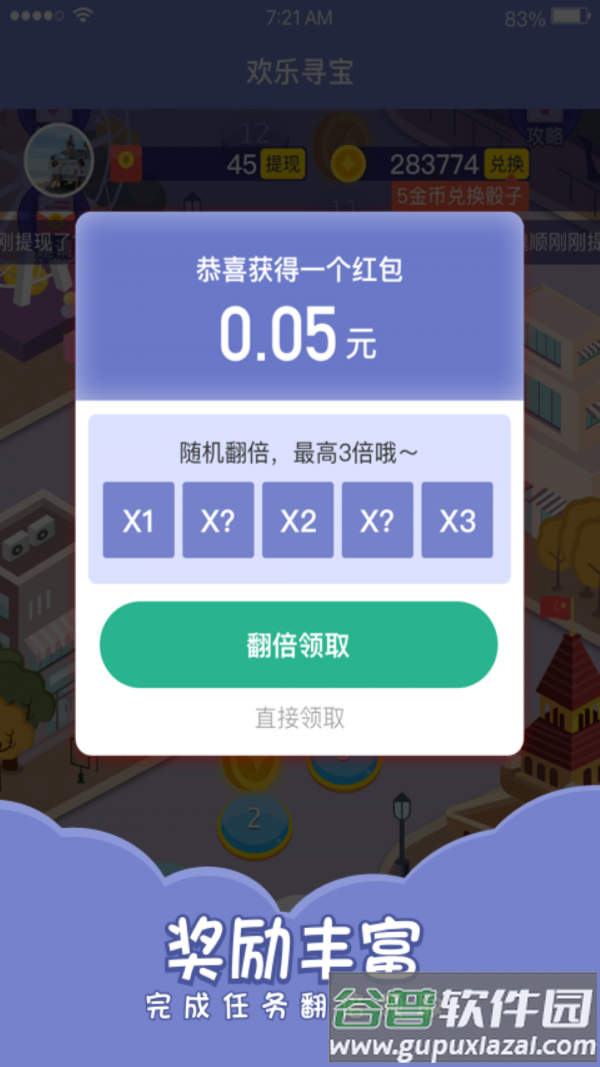Tap the 翻倍领取 button
The image size is (600, 1067).
pyautogui.click(x=298, y=645)
